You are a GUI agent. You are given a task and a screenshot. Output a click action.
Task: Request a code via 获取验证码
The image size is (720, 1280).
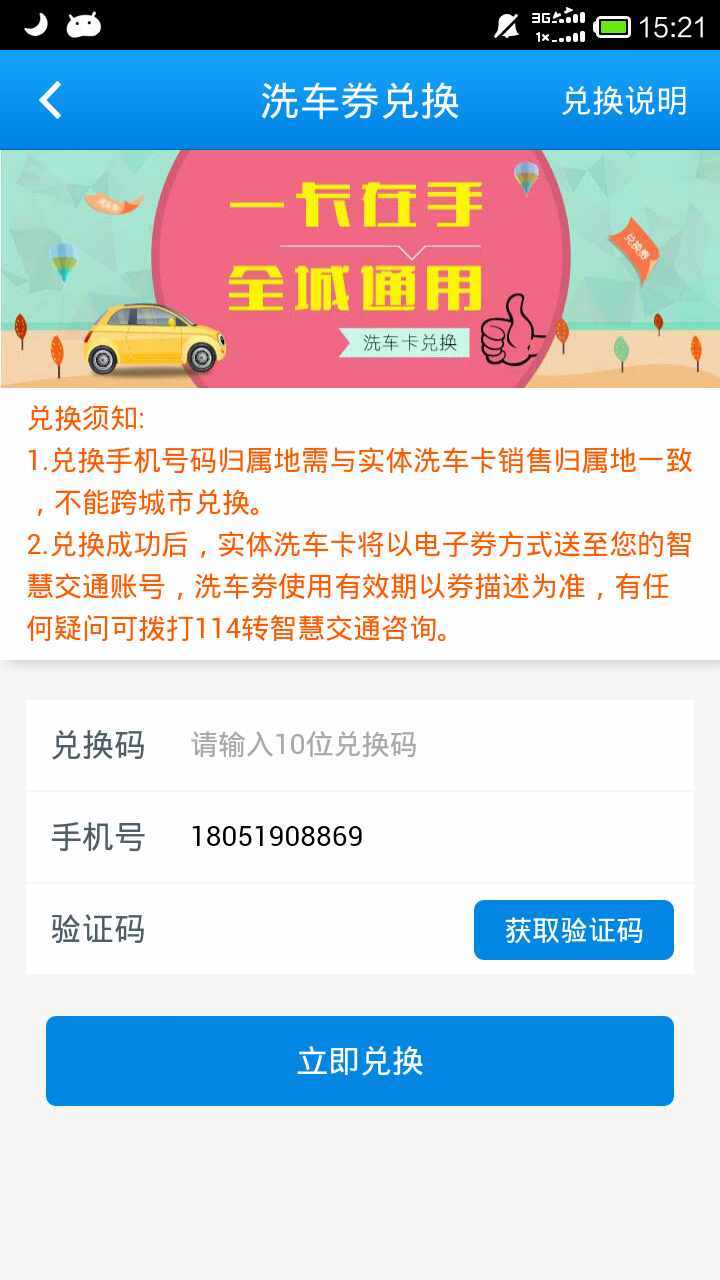click(573, 930)
